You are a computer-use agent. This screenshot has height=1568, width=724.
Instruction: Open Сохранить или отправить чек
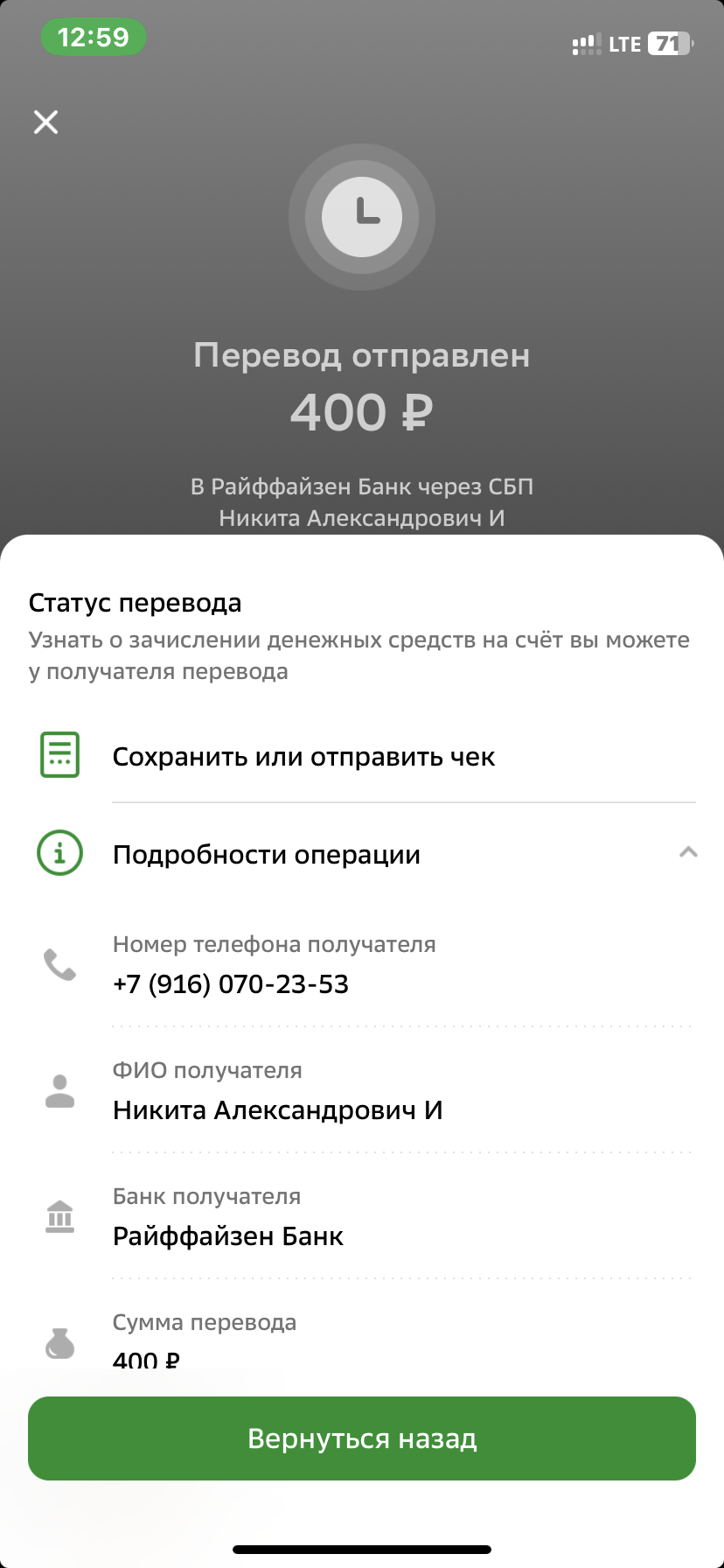pos(362,756)
